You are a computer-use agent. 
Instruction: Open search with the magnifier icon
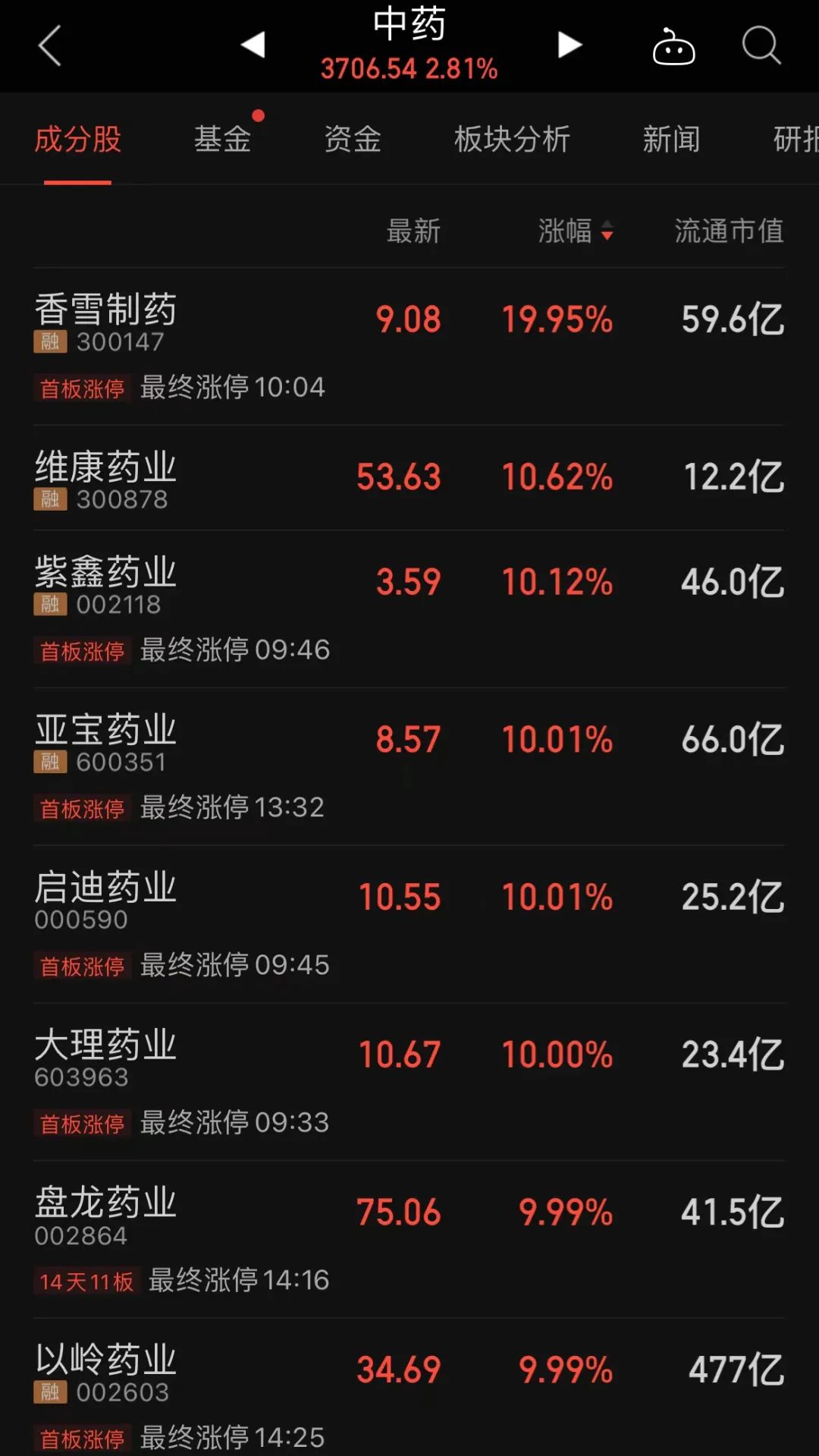[x=761, y=46]
